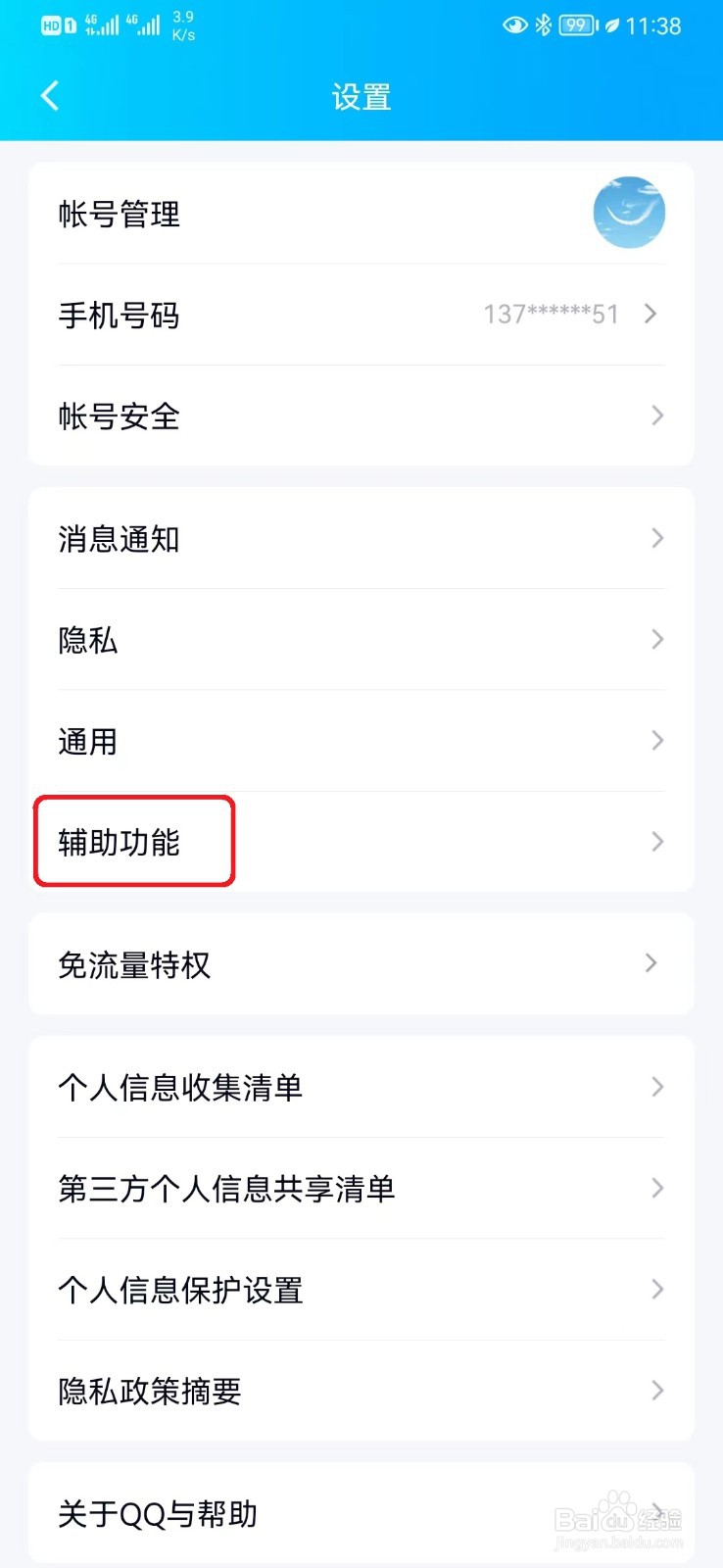Expand the 手机号码 row chevron
The height and width of the screenshot is (1568, 723).
[651, 315]
